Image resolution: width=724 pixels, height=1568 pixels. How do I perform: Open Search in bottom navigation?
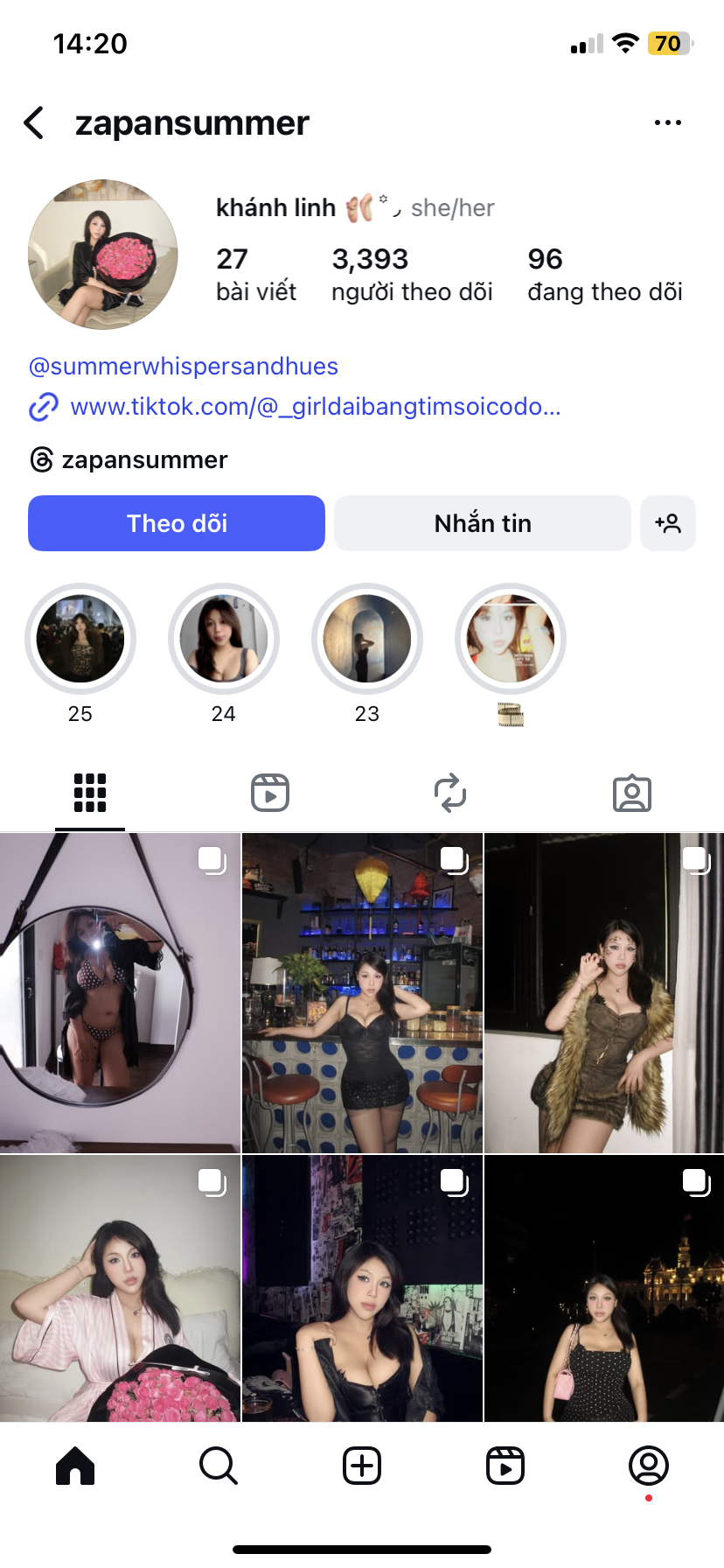pos(219,1465)
